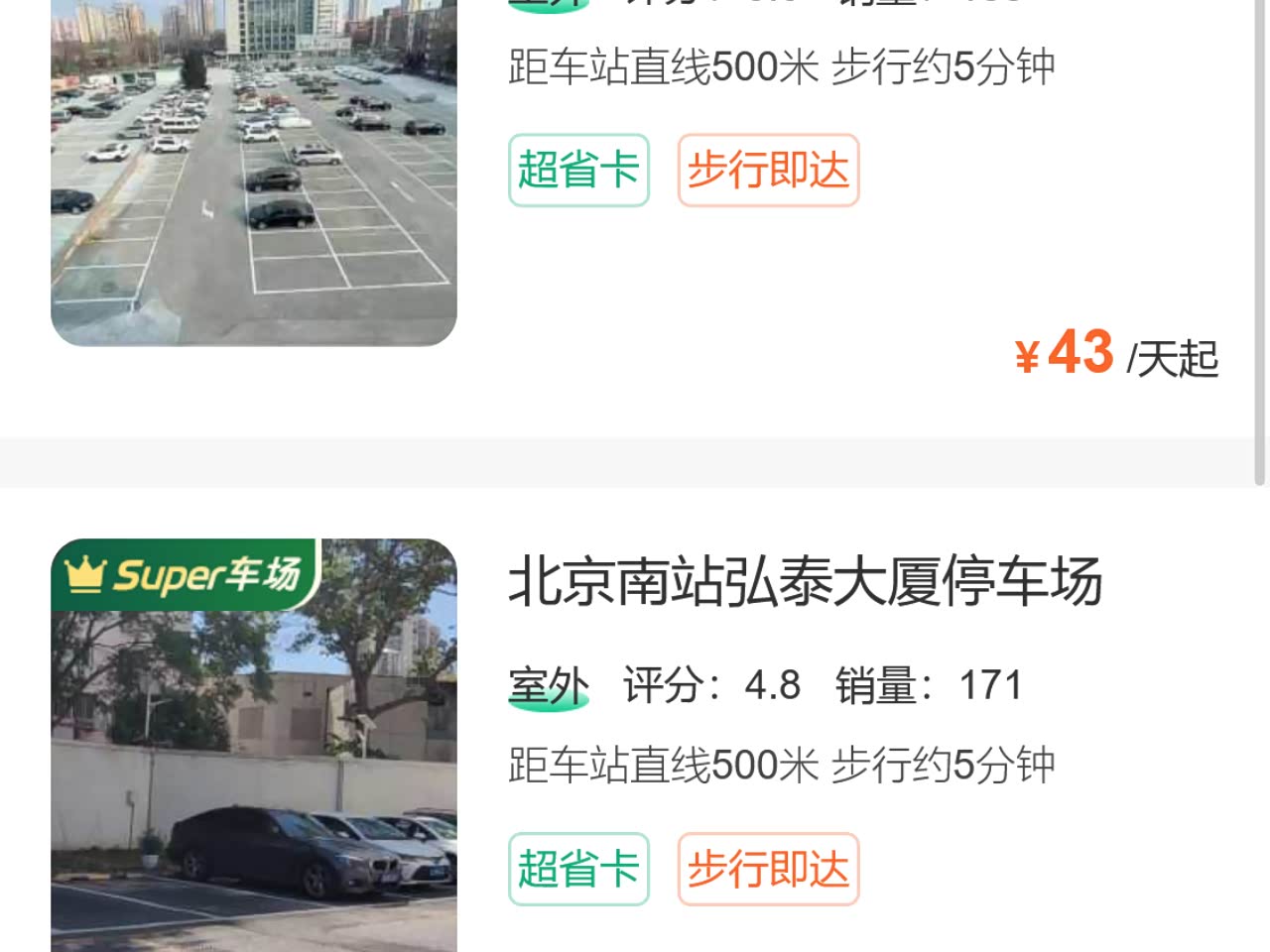Open the 北京南站弘泰大厦停车场 listing
The height and width of the screenshot is (952, 1270).
pos(805,582)
